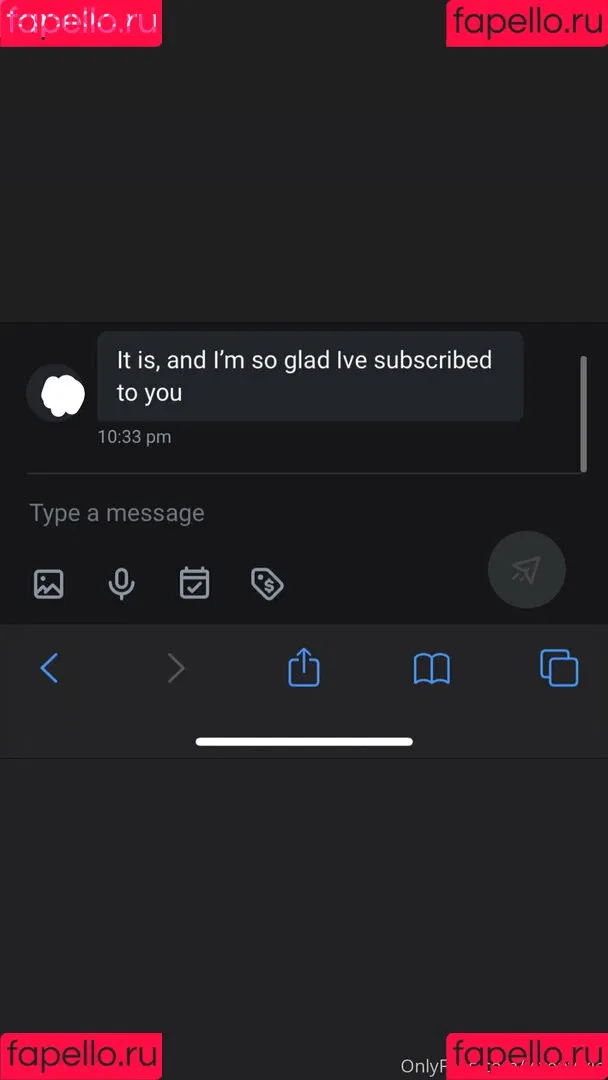This screenshot has width=608, height=1080.
Task: Record a voice message with the microphone
Action: tap(122, 583)
